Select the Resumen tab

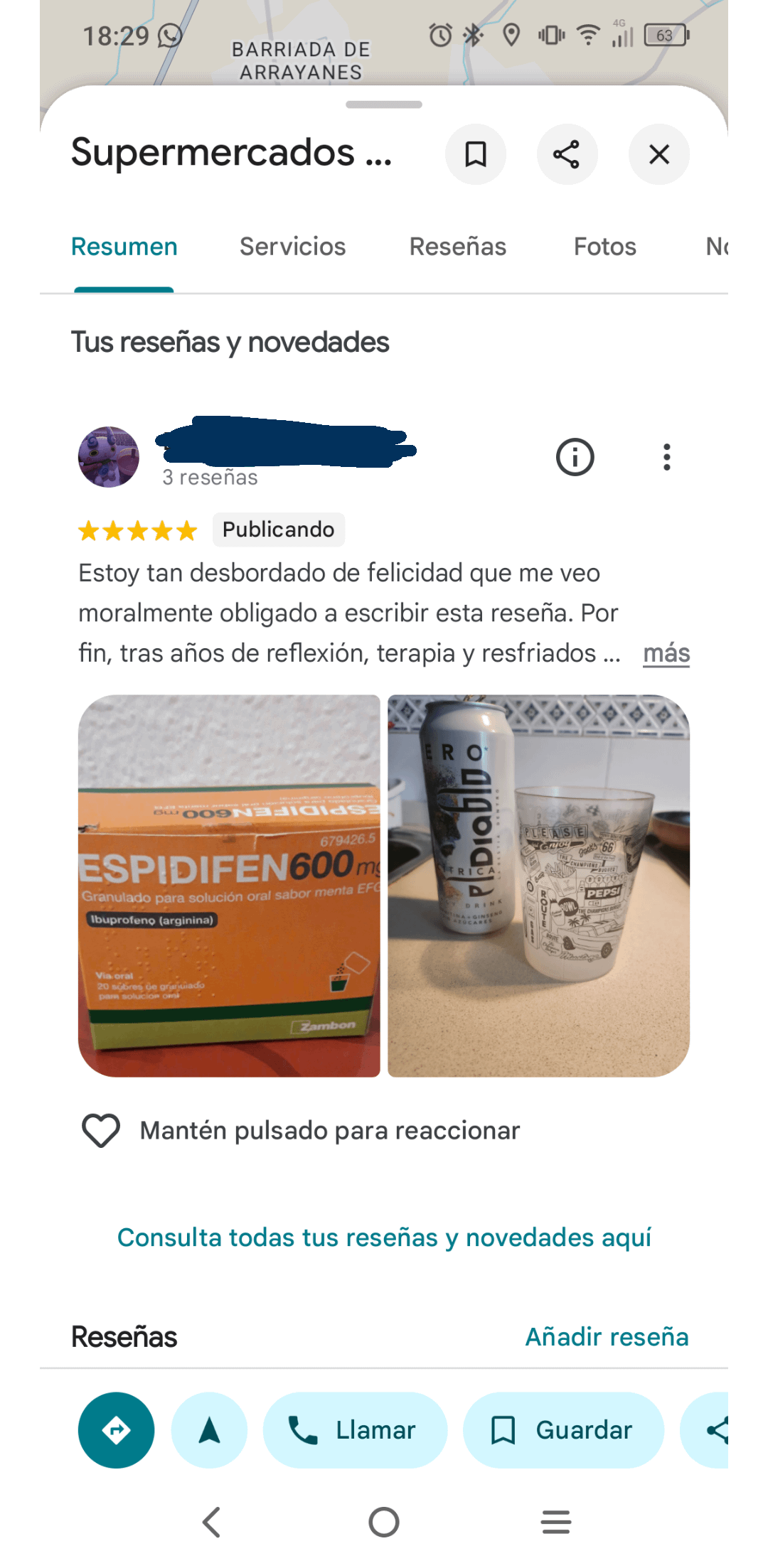(x=124, y=247)
